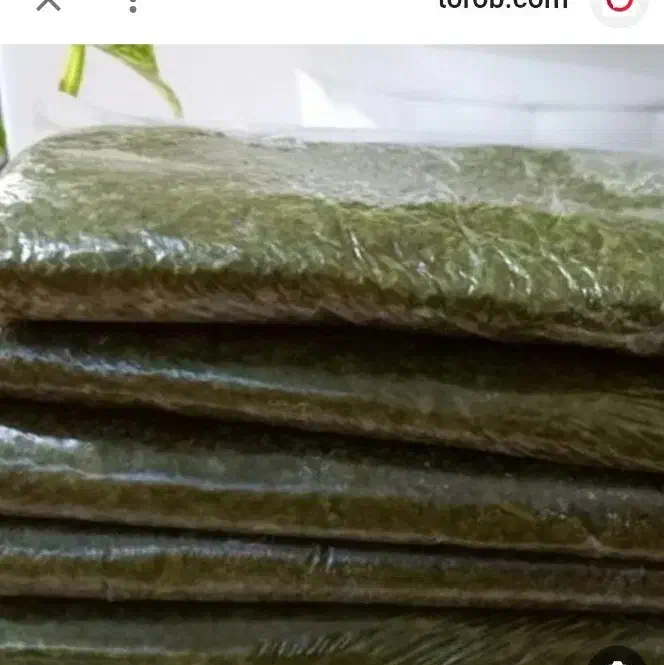Open the three-dot overflow menu
The width and height of the screenshot is (664, 665).
pyautogui.click(x=133, y=5)
